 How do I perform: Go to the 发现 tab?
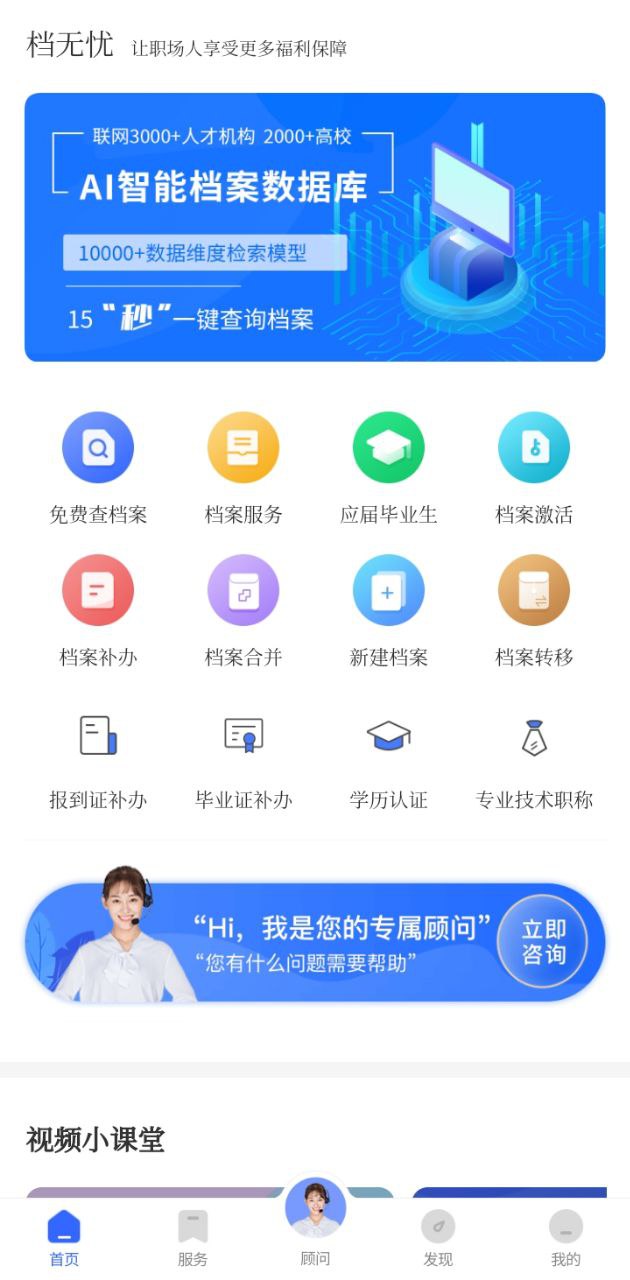point(438,1238)
